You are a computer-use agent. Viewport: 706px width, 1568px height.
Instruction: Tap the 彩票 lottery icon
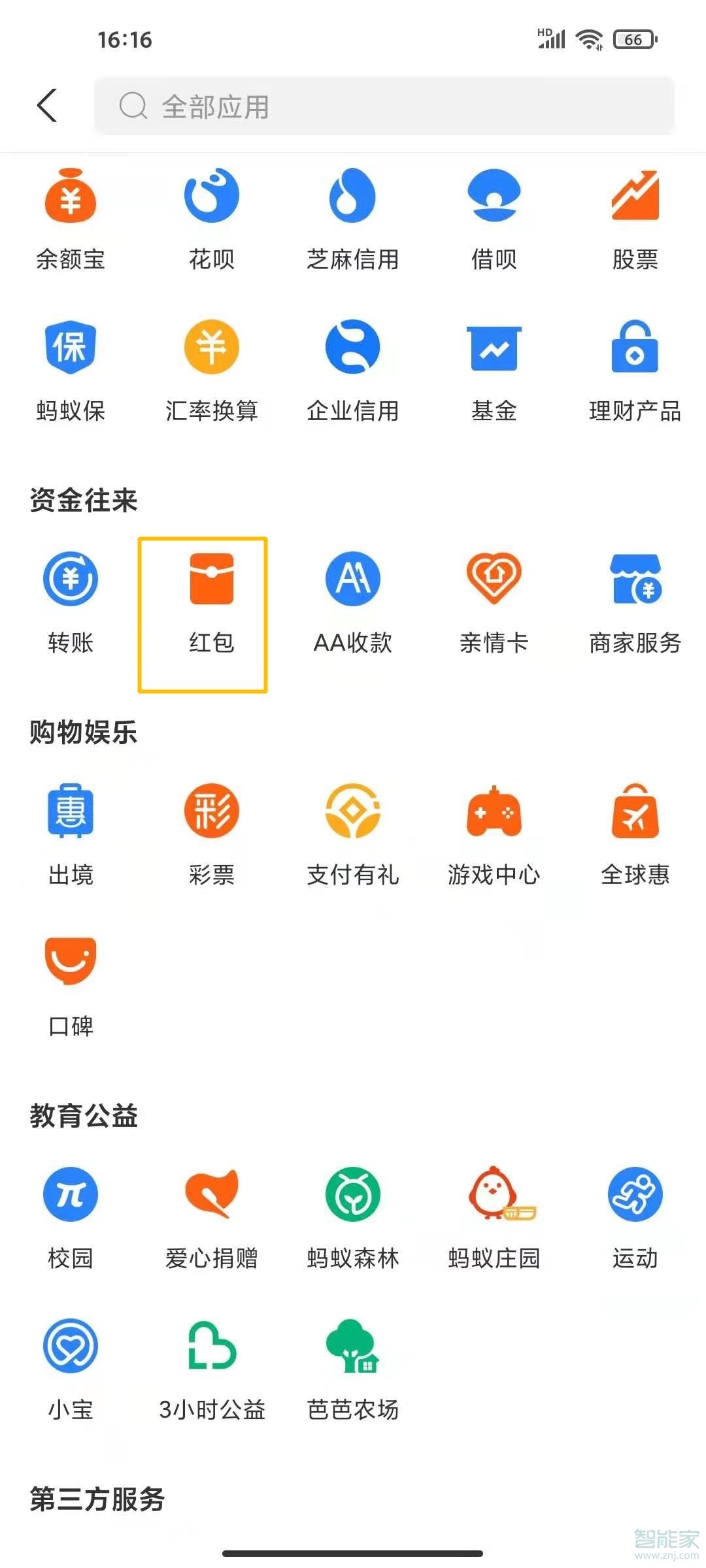click(x=211, y=830)
